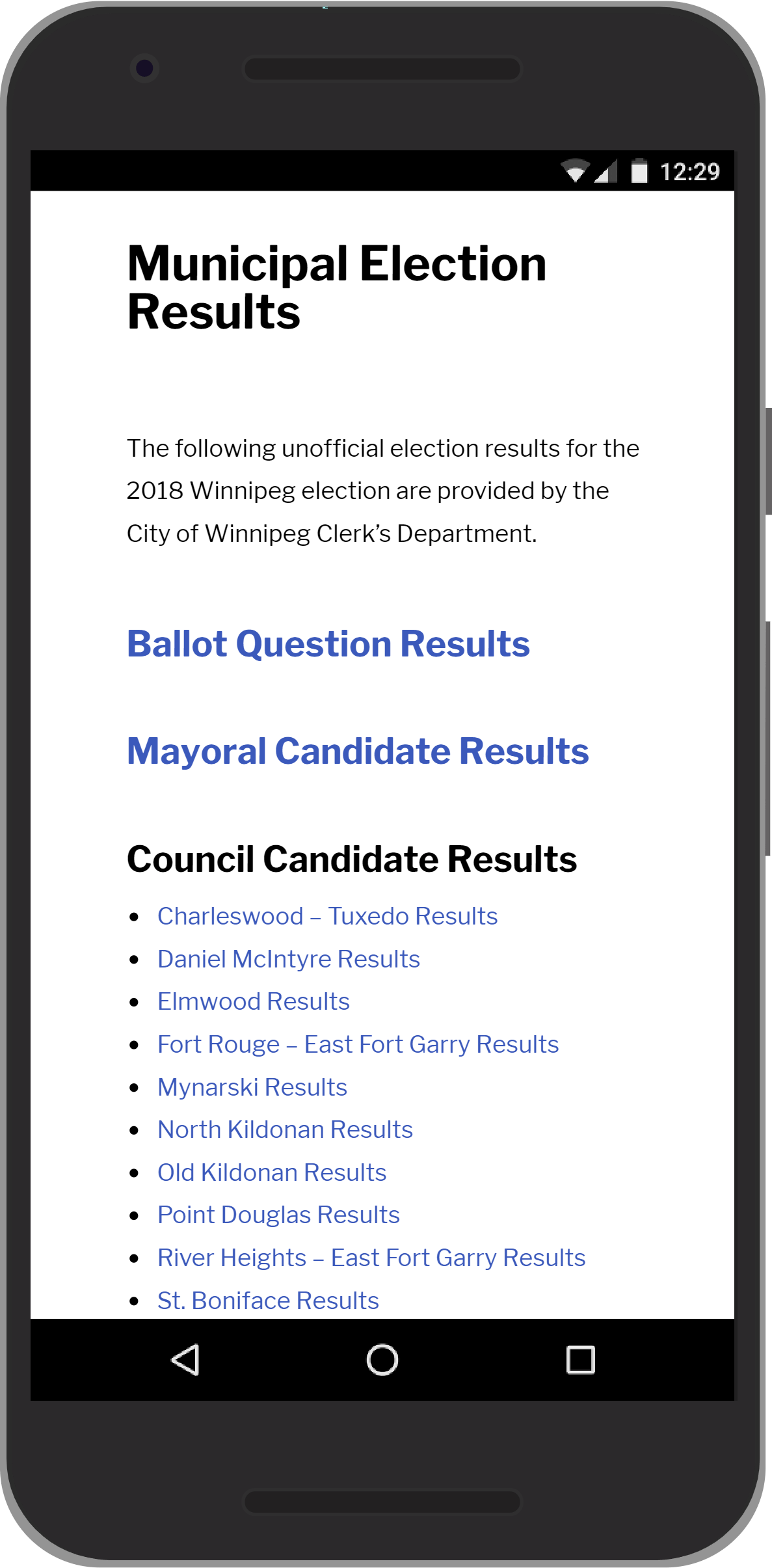The width and height of the screenshot is (772, 1568).
Task: Open St. Boniface Results
Action: point(267,1301)
